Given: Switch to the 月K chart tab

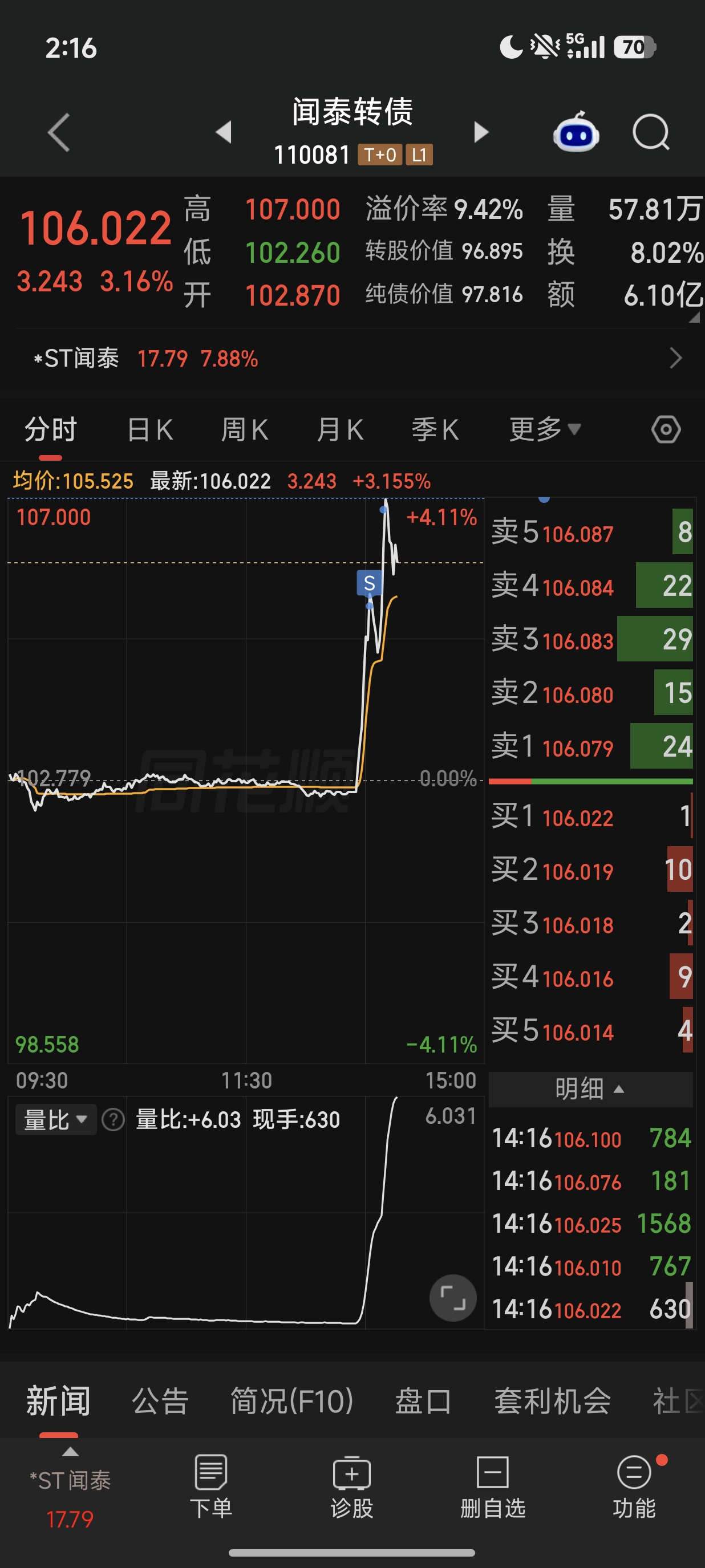Looking at the screenshot, I should (340, 430).
